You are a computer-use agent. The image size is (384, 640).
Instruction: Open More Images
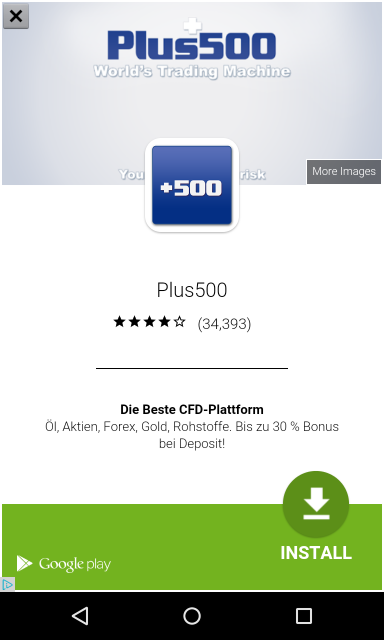click(x=344, y=171)
